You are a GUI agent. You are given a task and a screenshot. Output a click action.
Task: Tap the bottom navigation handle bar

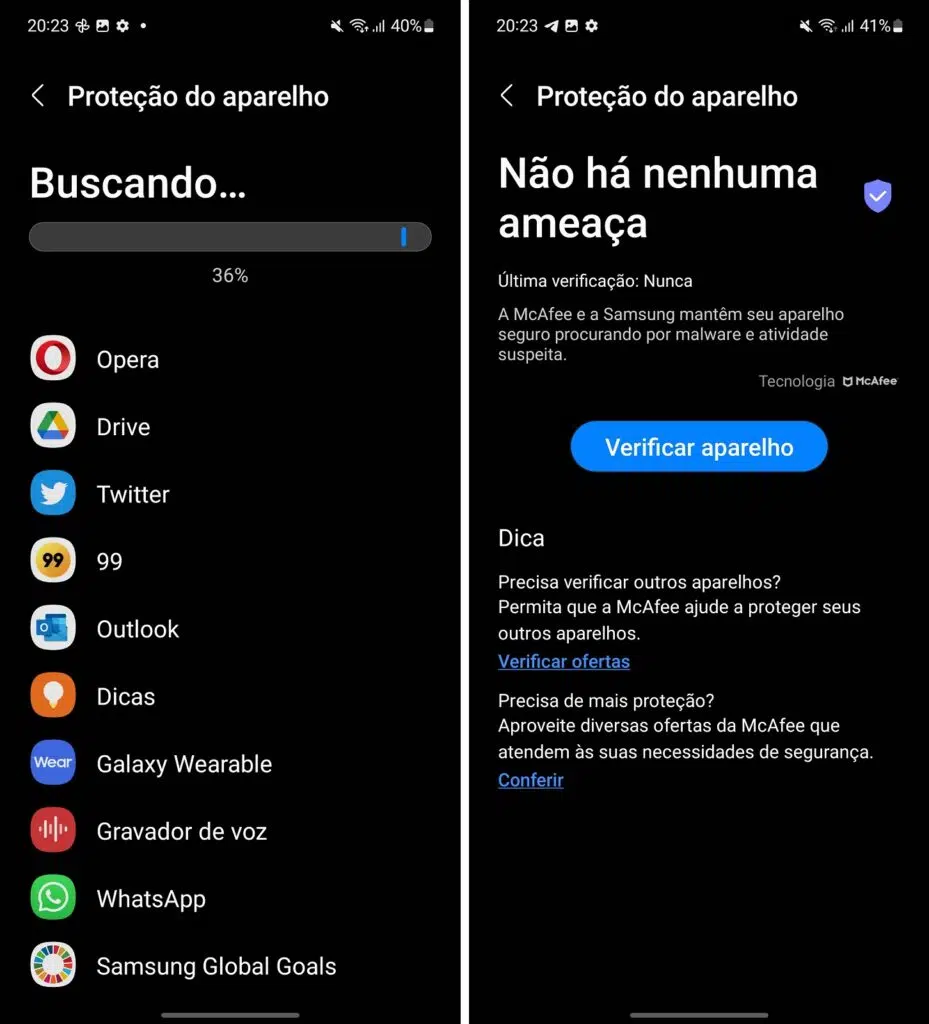coord(230,1014)
